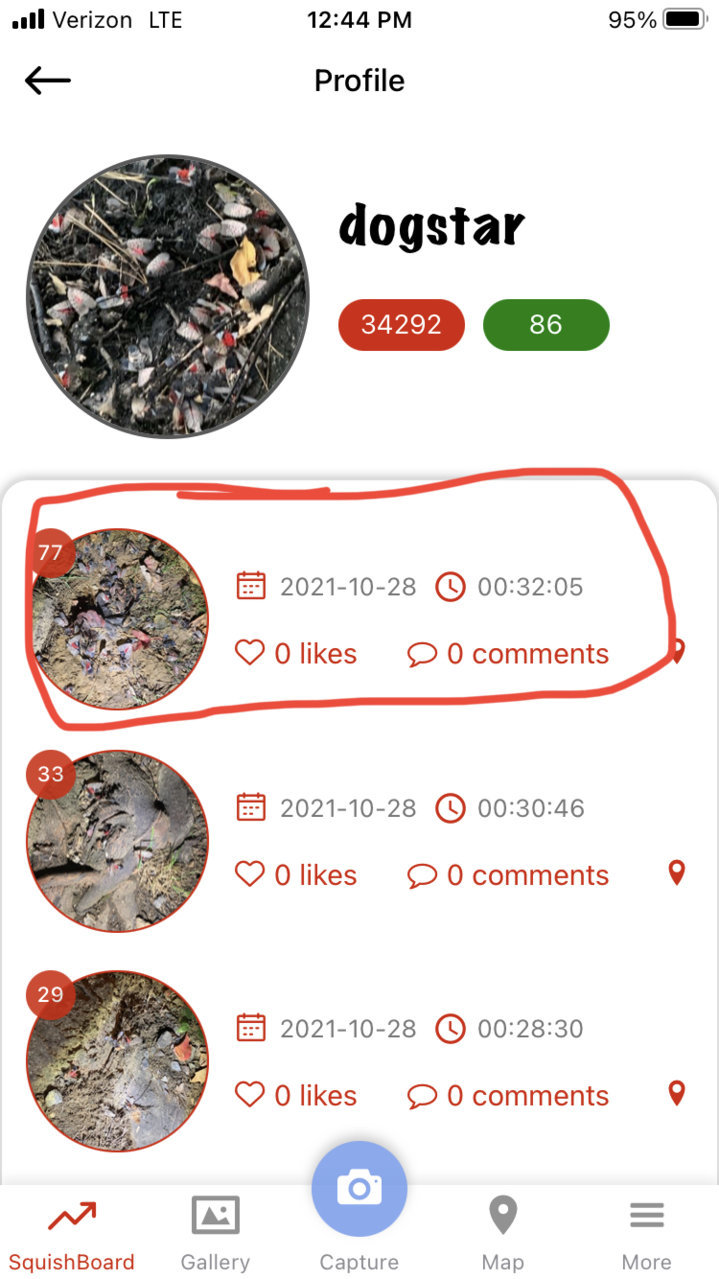The image size is (719, 1279).
Task: Show location of the 00:30:46 post
Action: click(677, 873)
